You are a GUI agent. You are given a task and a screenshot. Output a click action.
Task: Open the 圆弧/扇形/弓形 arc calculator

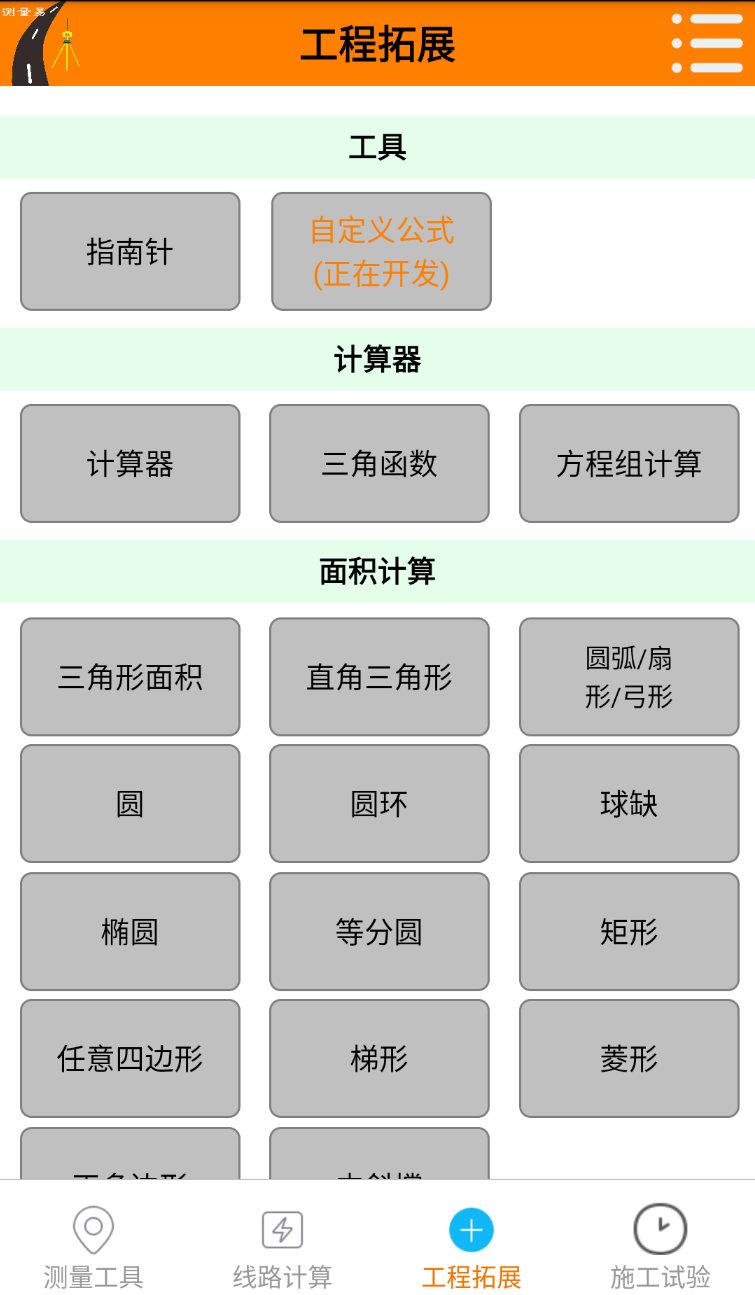(628, 676)
